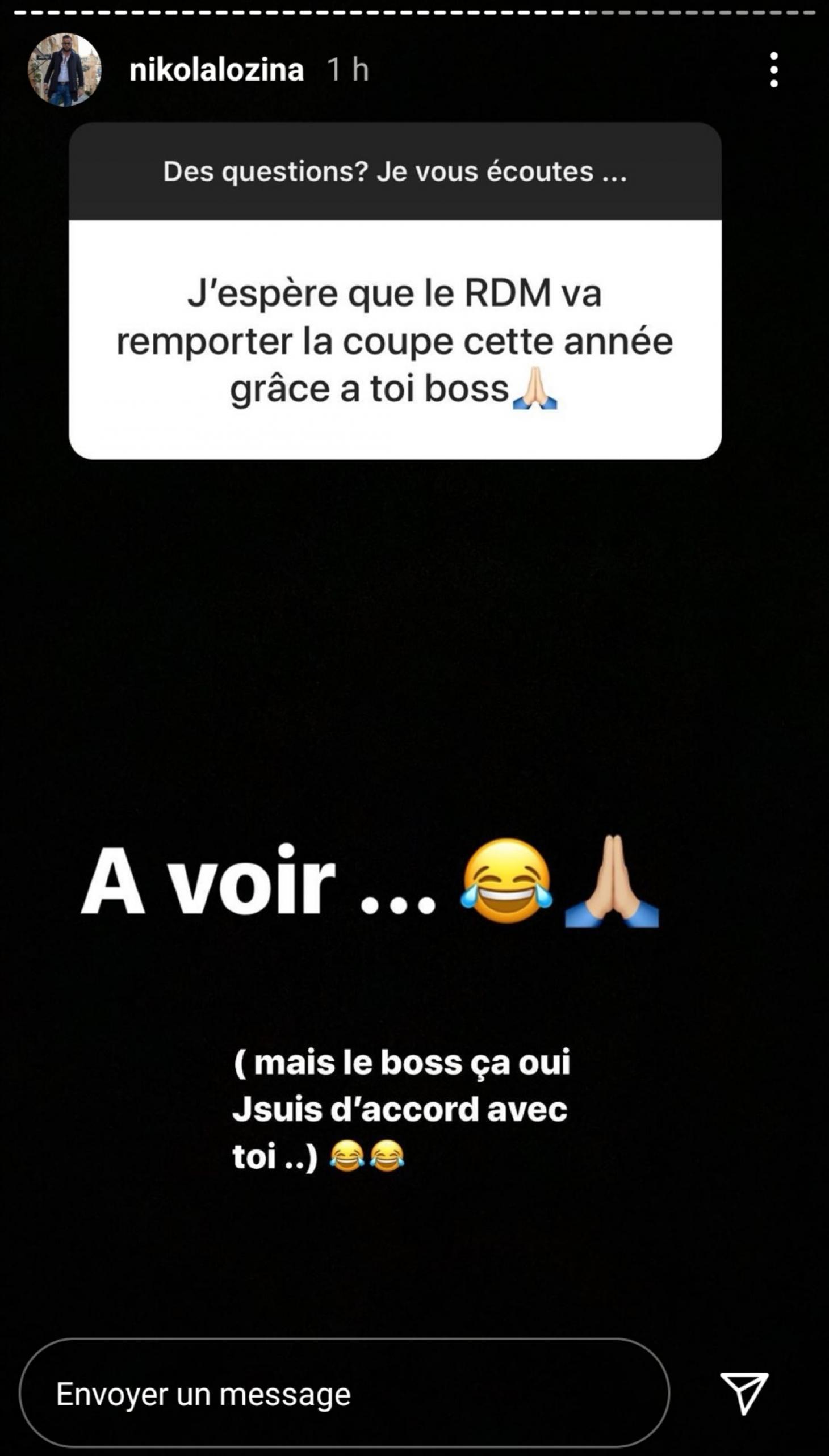Viewport: 829px width, 1456px height.
Task: Open nikolalozina's profile picture
Action: pyautogui.click(x=65, y=70)
